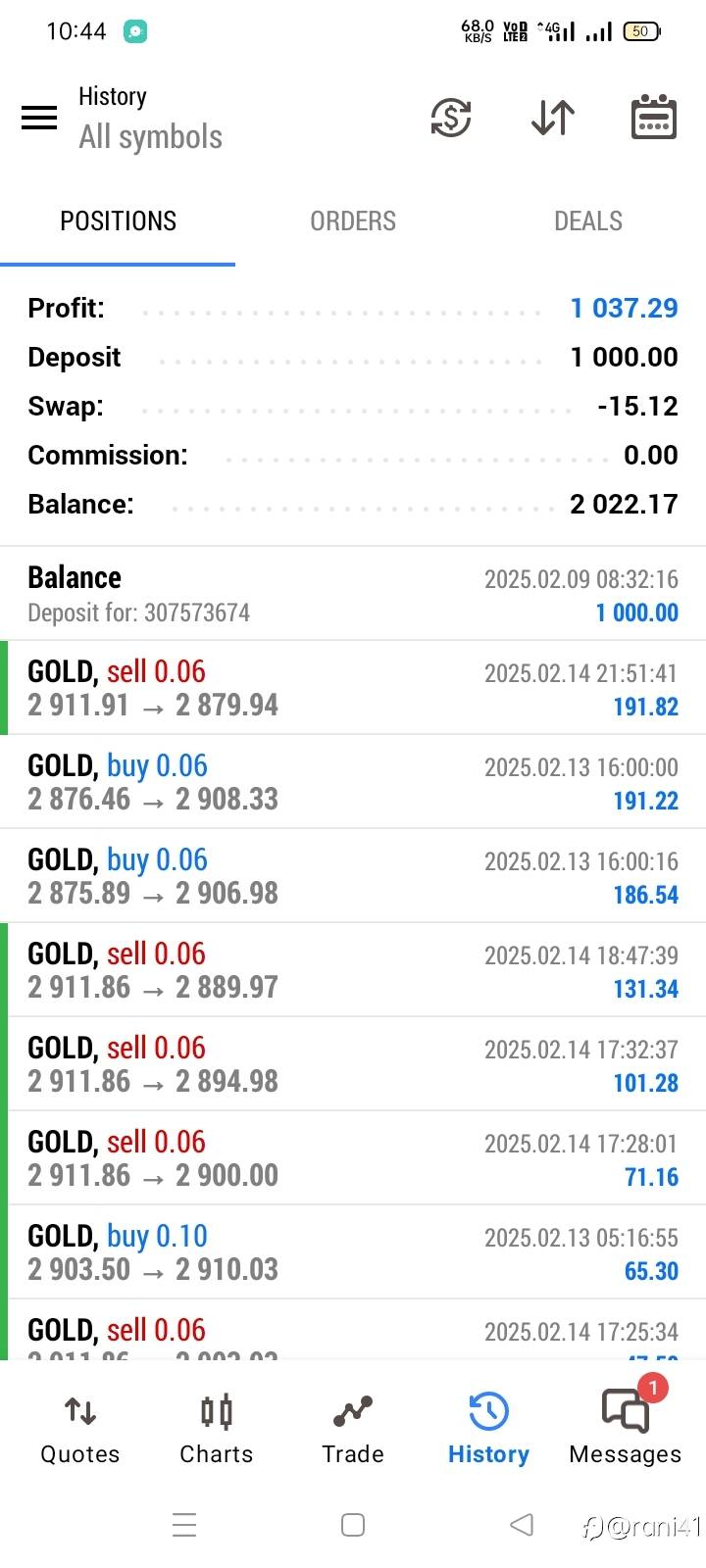Switch to the ORDERS tab
This screenshot has height=1568, width=706.
pos(353,221)
